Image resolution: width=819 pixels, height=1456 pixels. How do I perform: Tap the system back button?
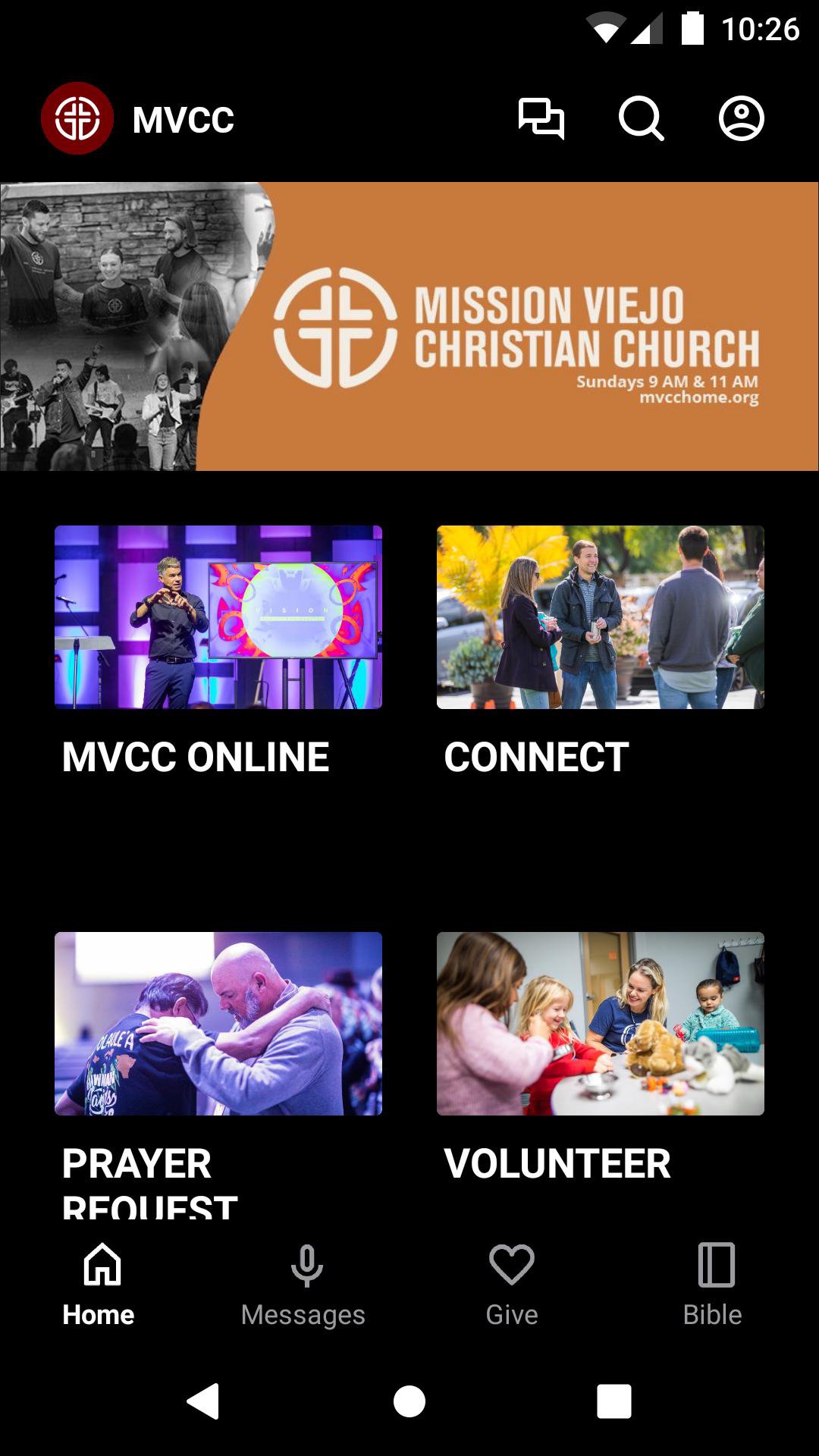[x=203, y=1401]
